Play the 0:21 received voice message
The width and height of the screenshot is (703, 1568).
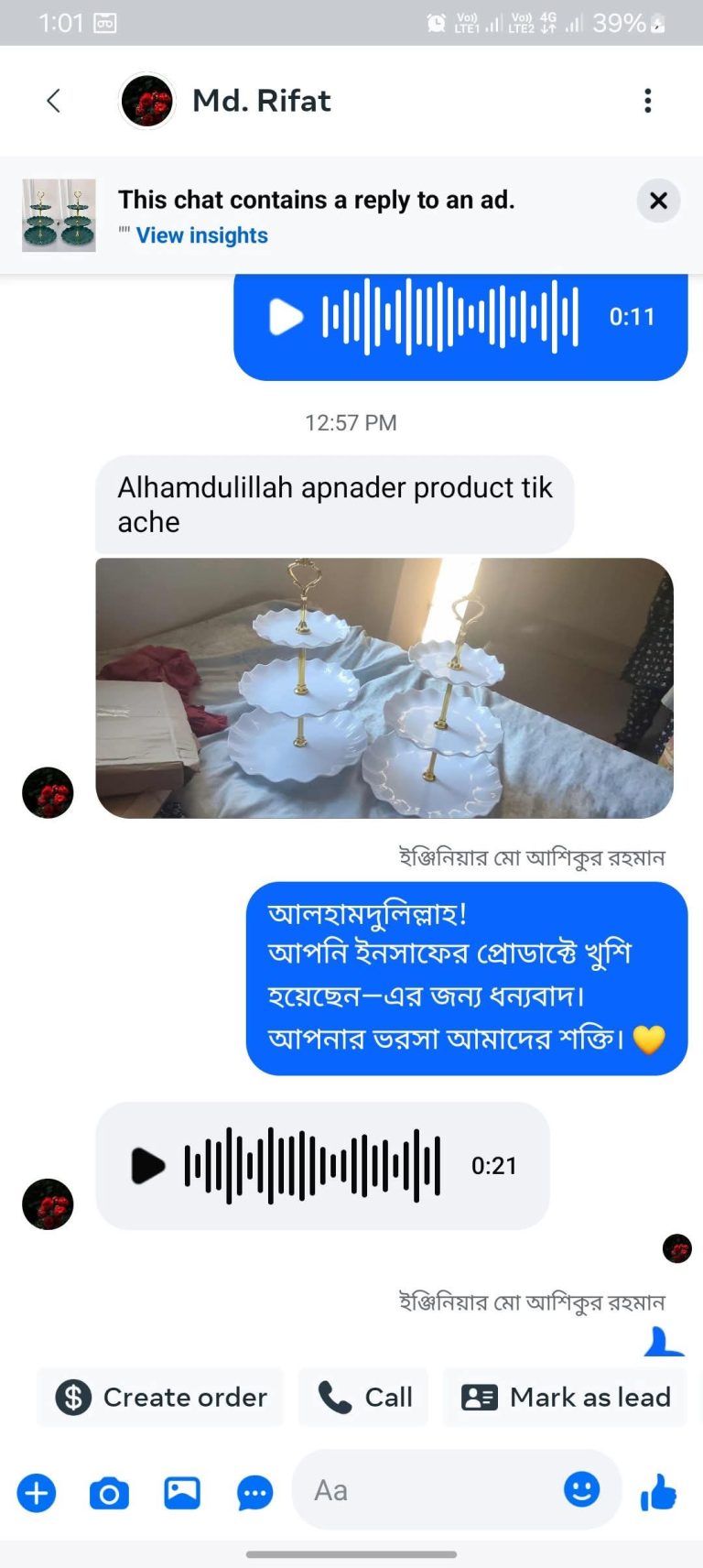(148, 1166)
